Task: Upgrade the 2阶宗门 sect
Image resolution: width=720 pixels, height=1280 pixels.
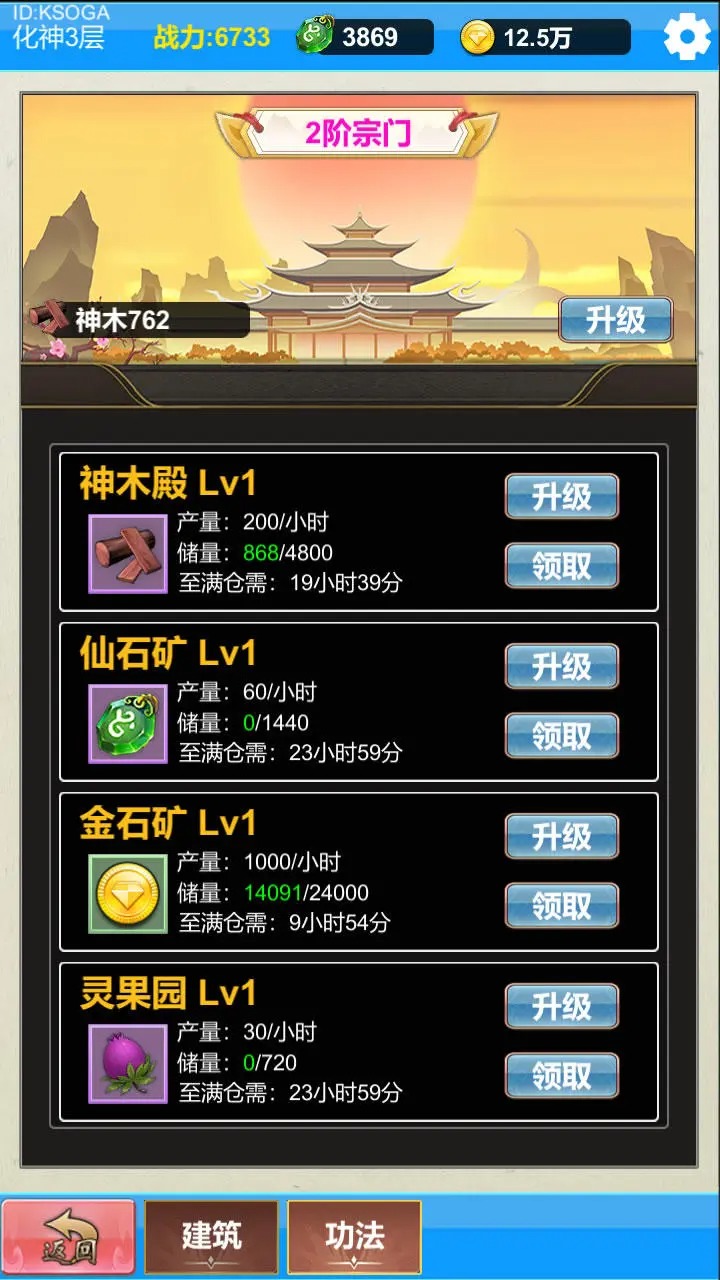Action: 615,320
